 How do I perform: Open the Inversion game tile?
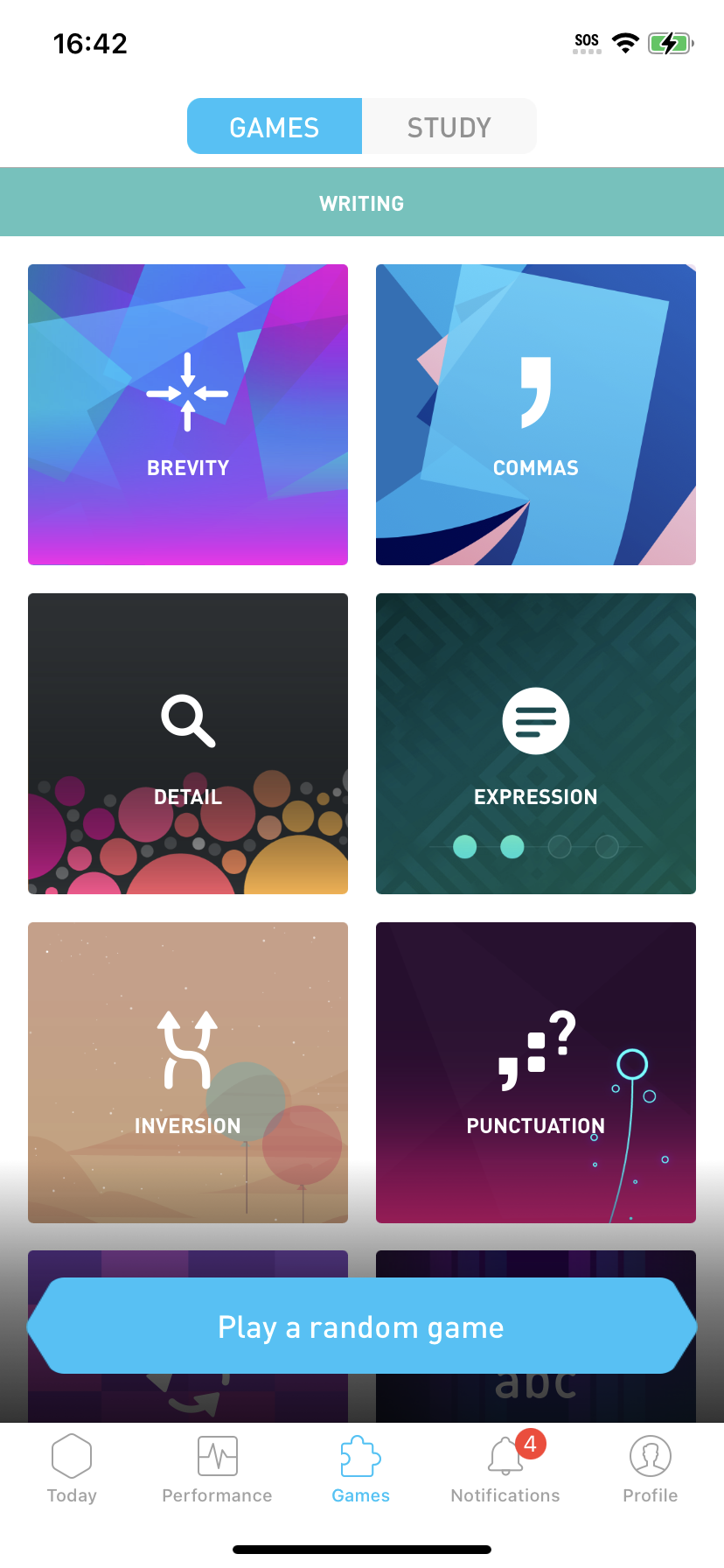pyautogui.click(x=188, y=1073)
